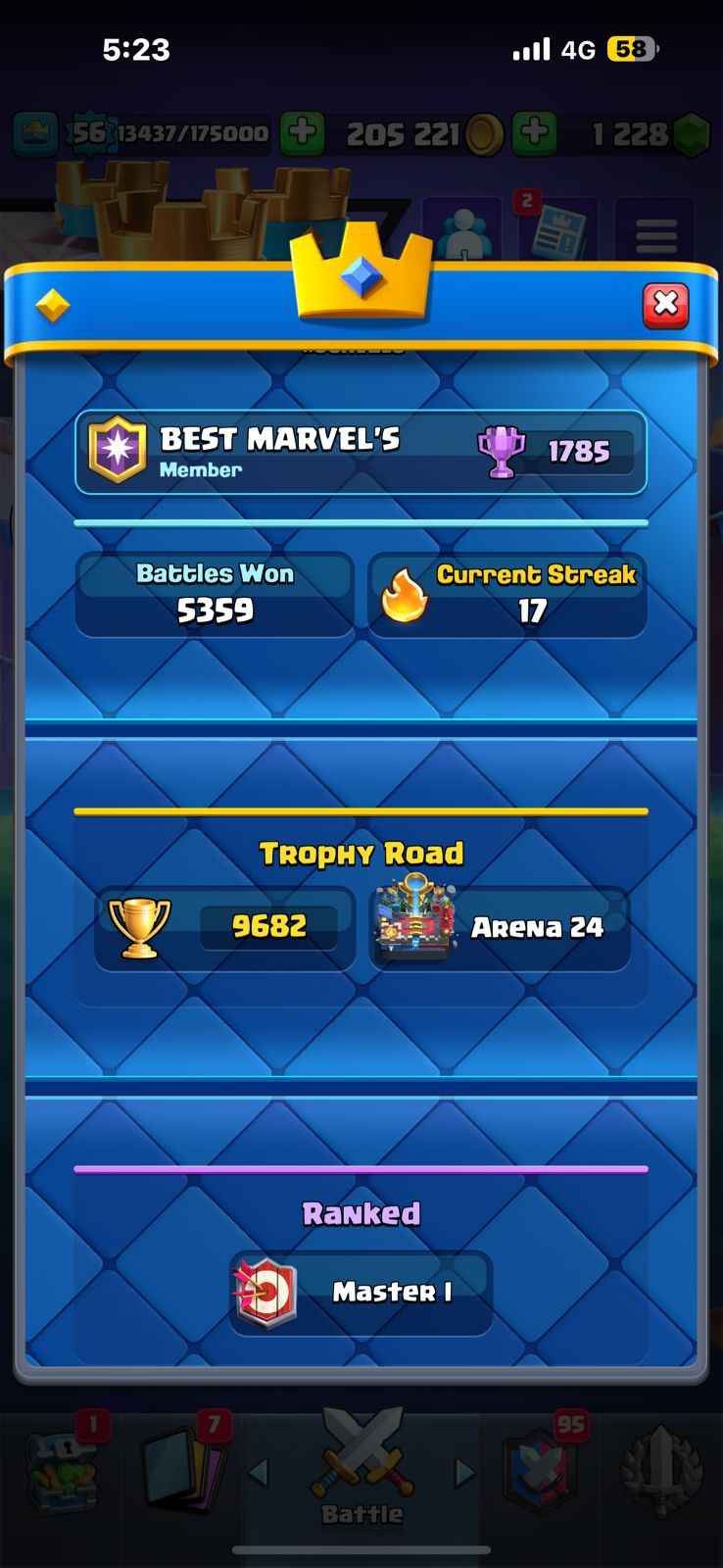Open the Arena 24 info
Image resolution: width=723 pixels, height=1568 pixels.
(500, 927)
